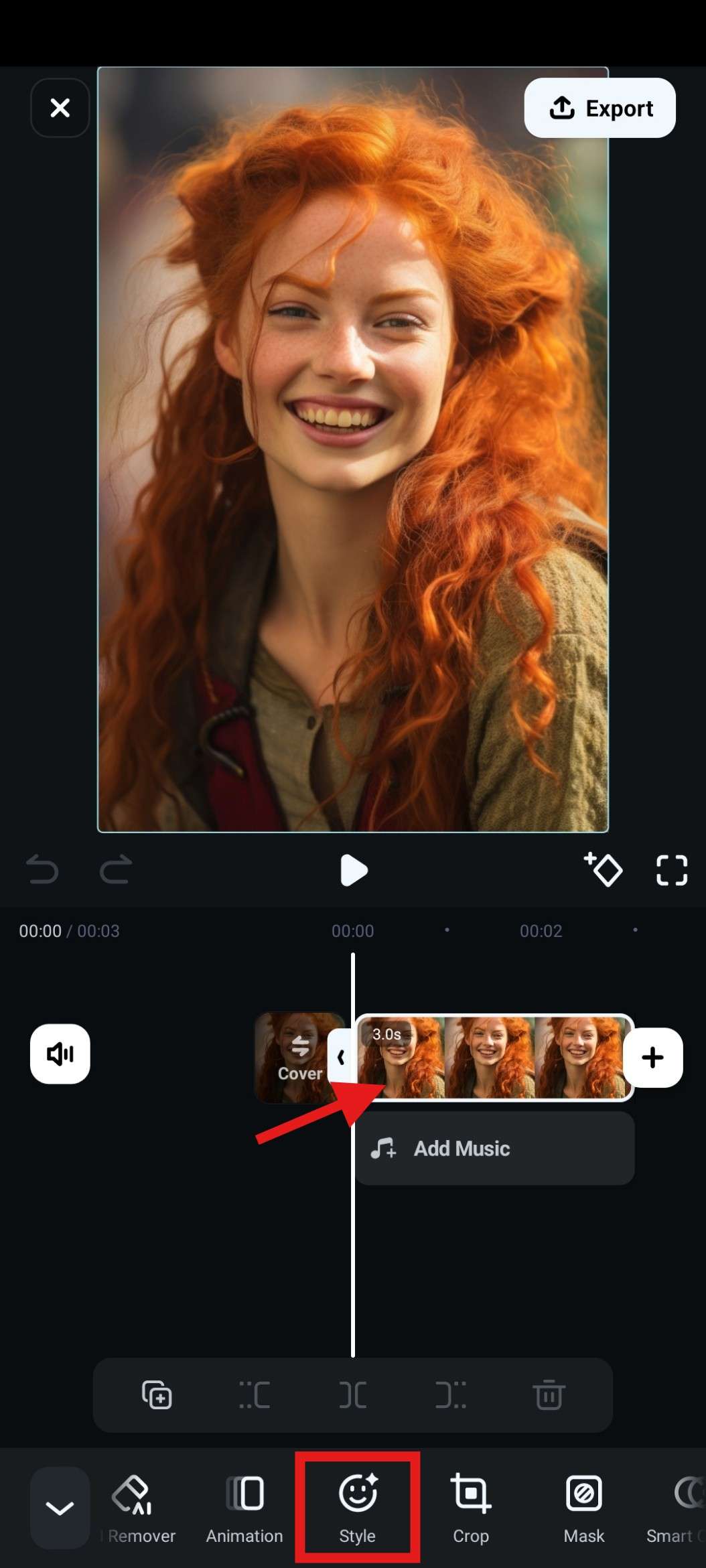Tap Add Music track
Viewport: 706px width, 1568px height.
pos(494,1148)
